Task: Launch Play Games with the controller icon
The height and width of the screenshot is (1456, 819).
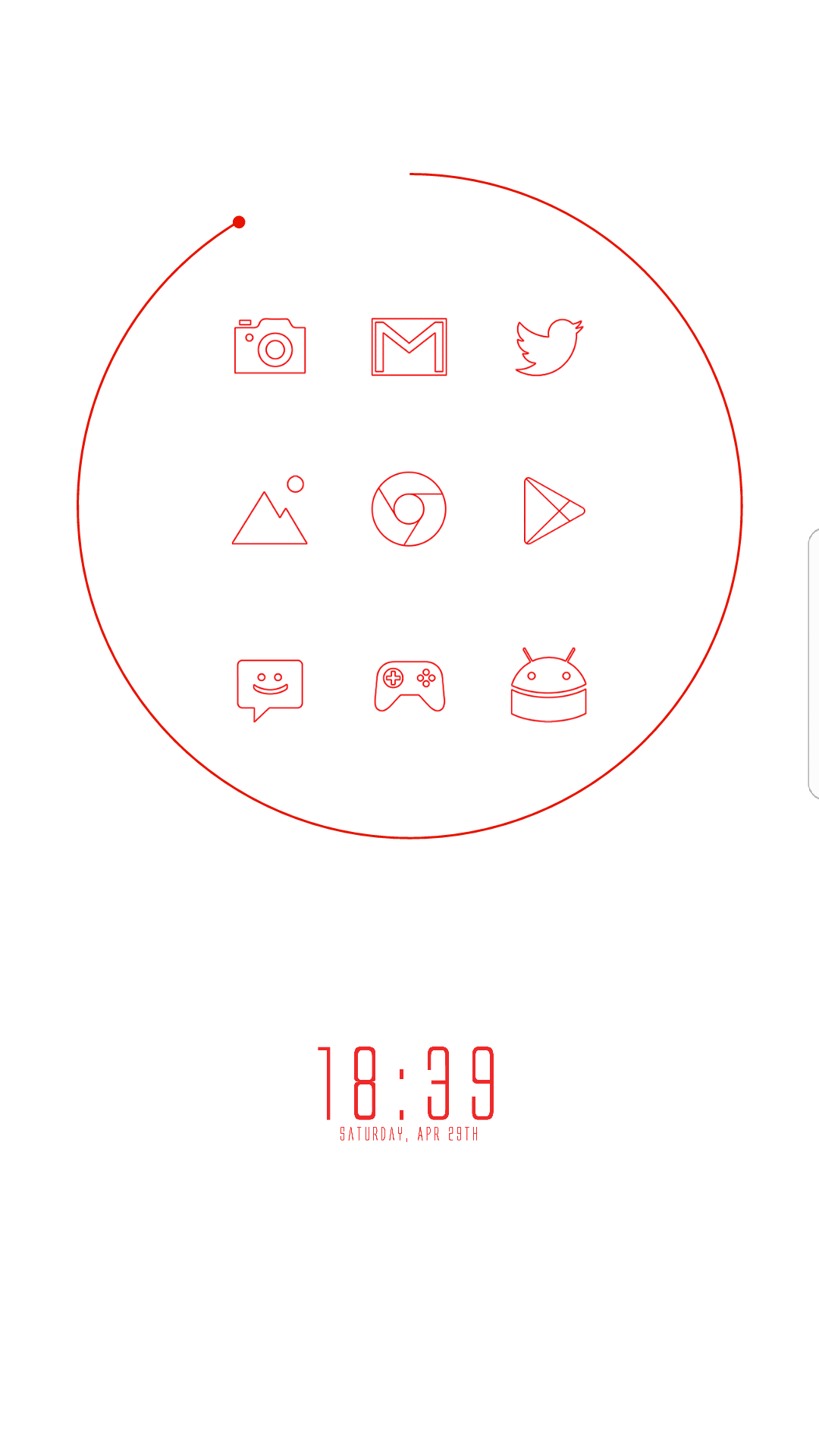Action: coord(409,686)
